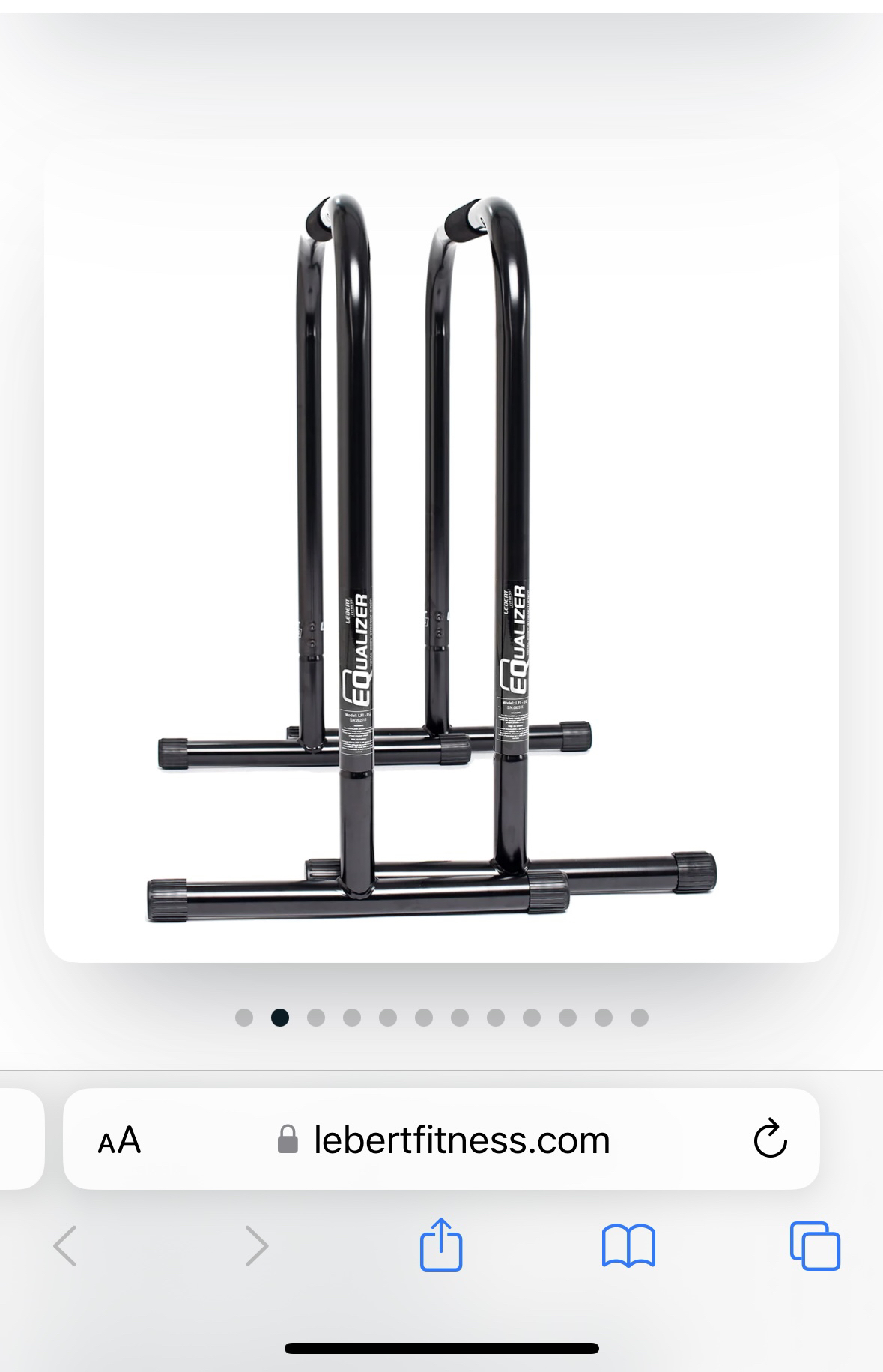
Task: Reload the lebertfitness.com page
Action: coord(769,1140)
